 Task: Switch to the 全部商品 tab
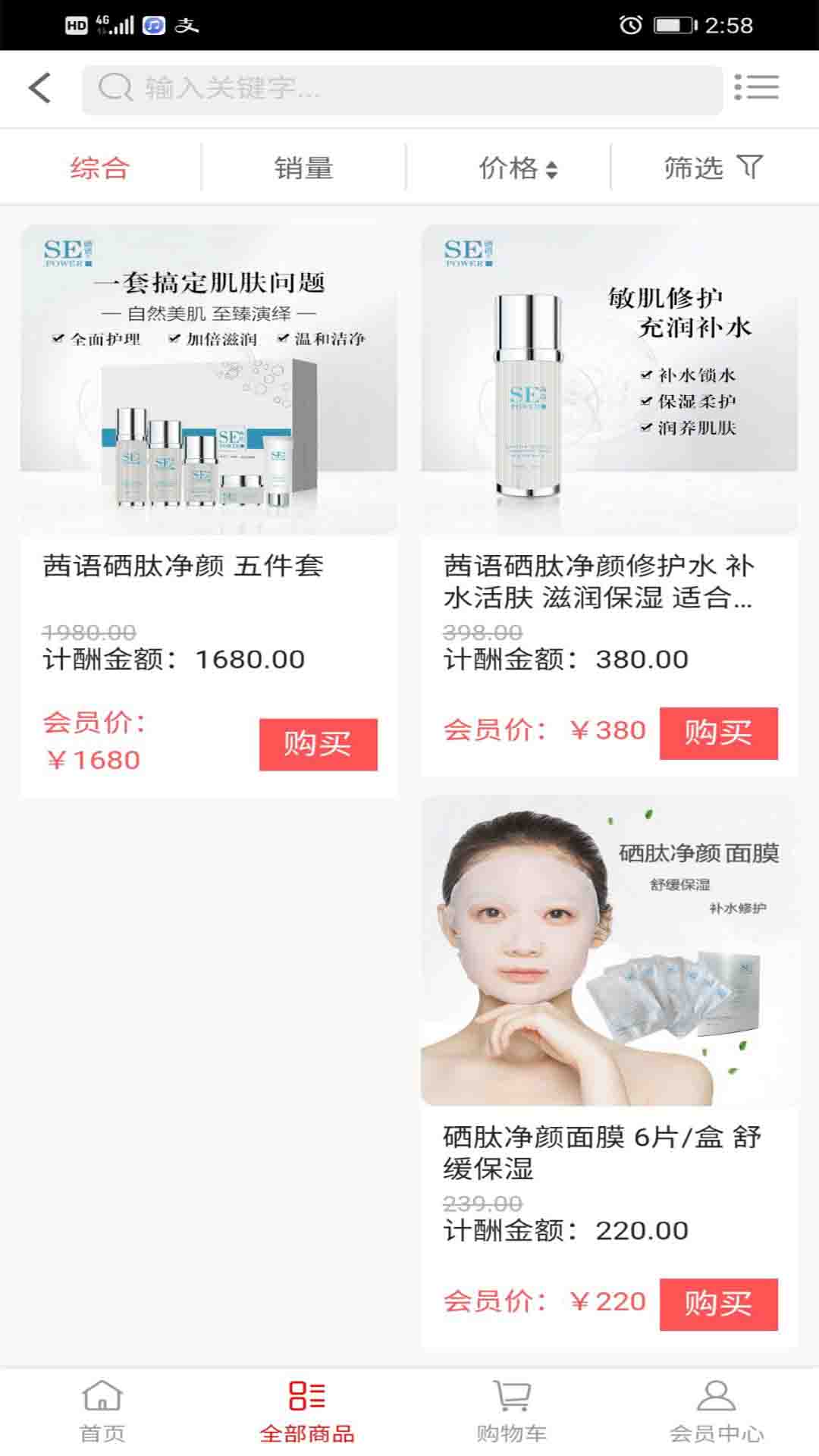coord(307,1411)
